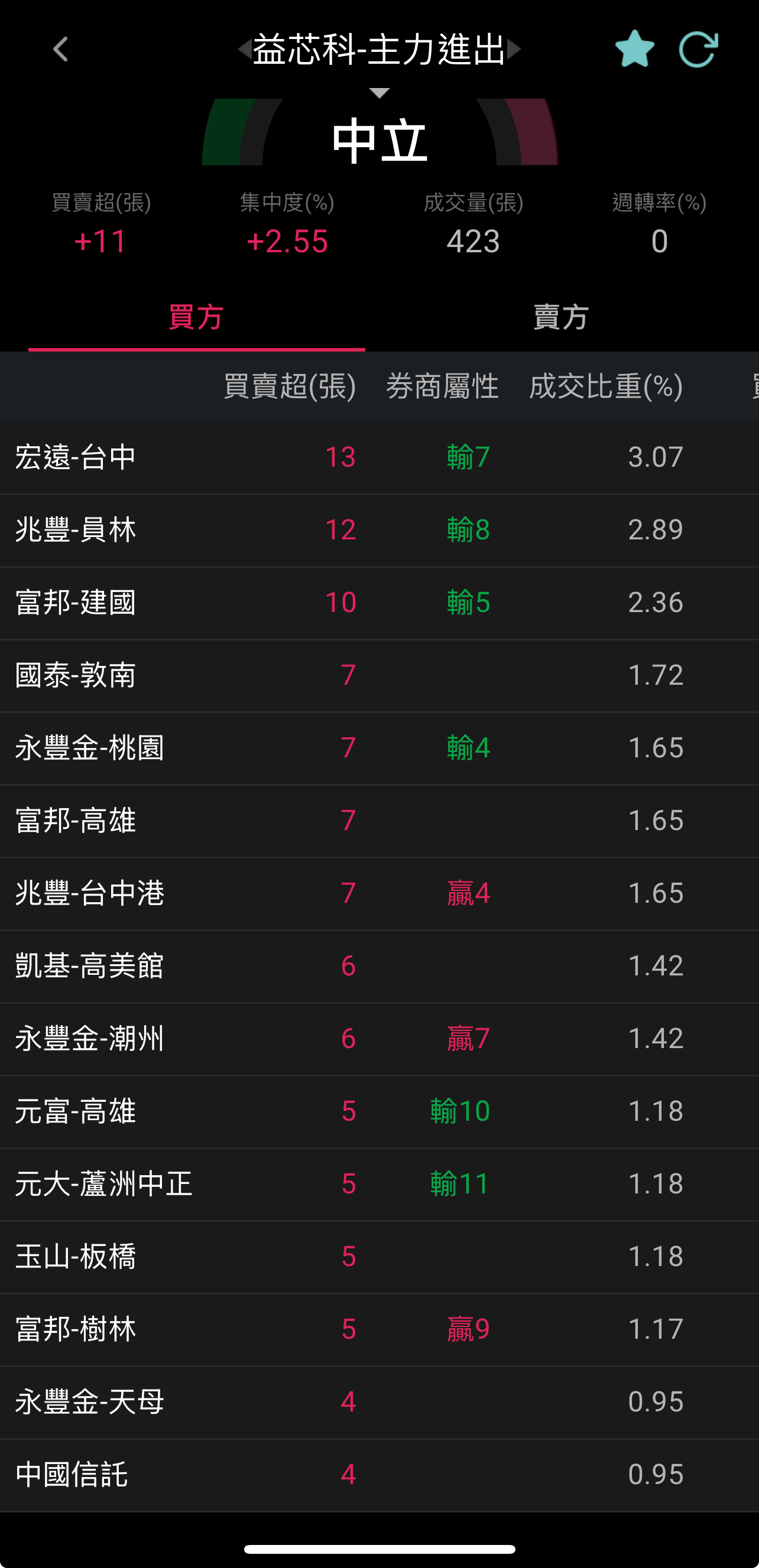The image size is (759, 1568).
Task: Toggle the favorite star icon
Action: (634, 48)
